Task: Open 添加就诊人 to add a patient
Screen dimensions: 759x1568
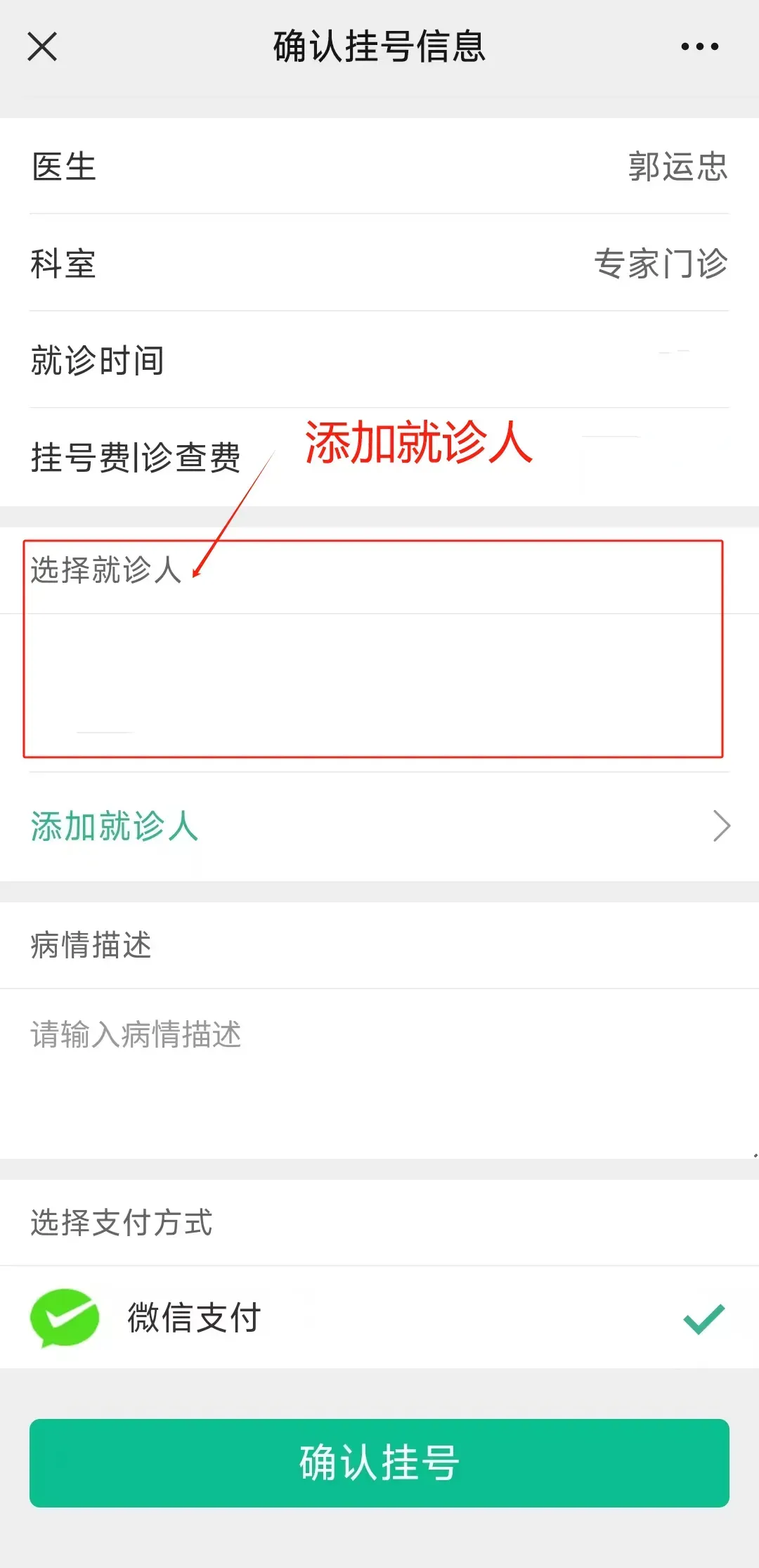Action: point(379,825)
